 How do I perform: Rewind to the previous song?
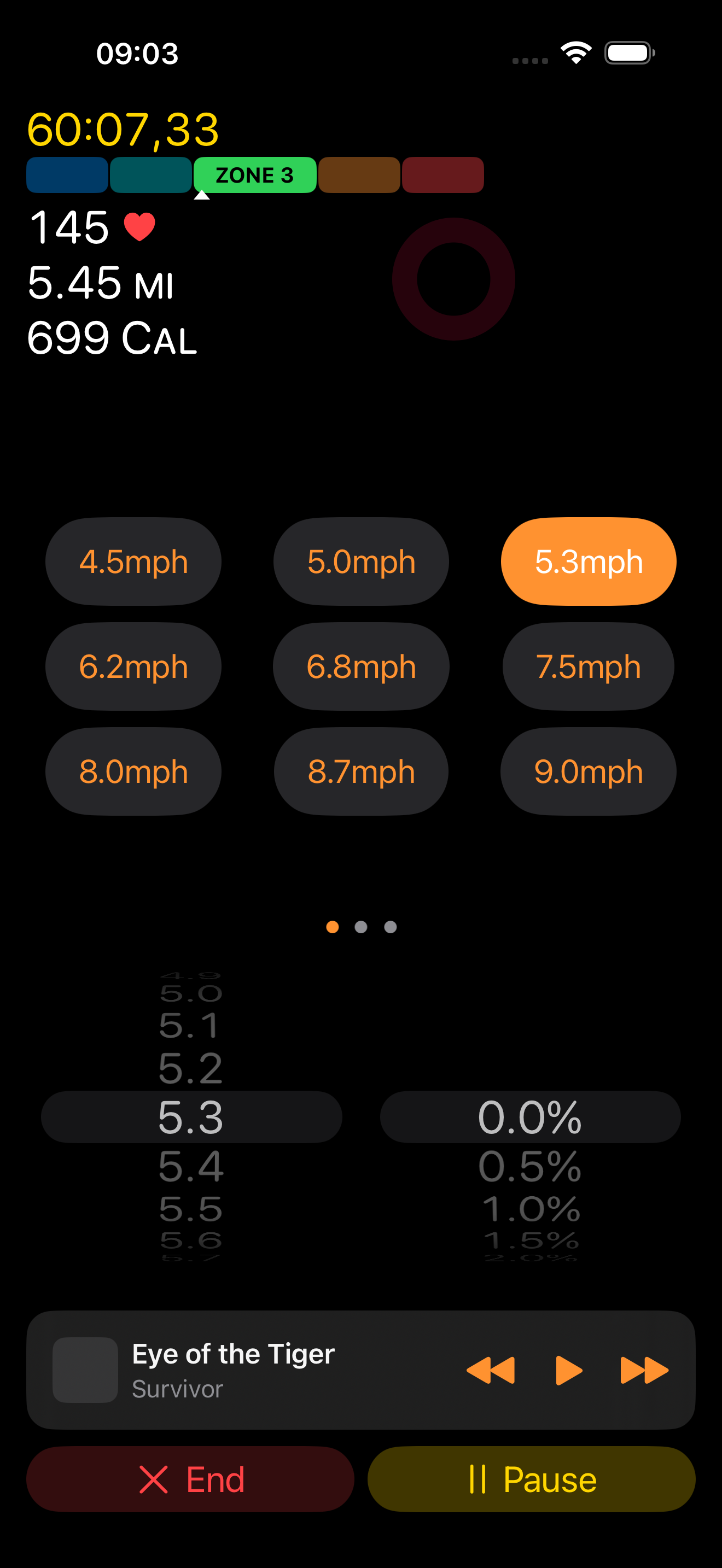[x=491, y=1370]
